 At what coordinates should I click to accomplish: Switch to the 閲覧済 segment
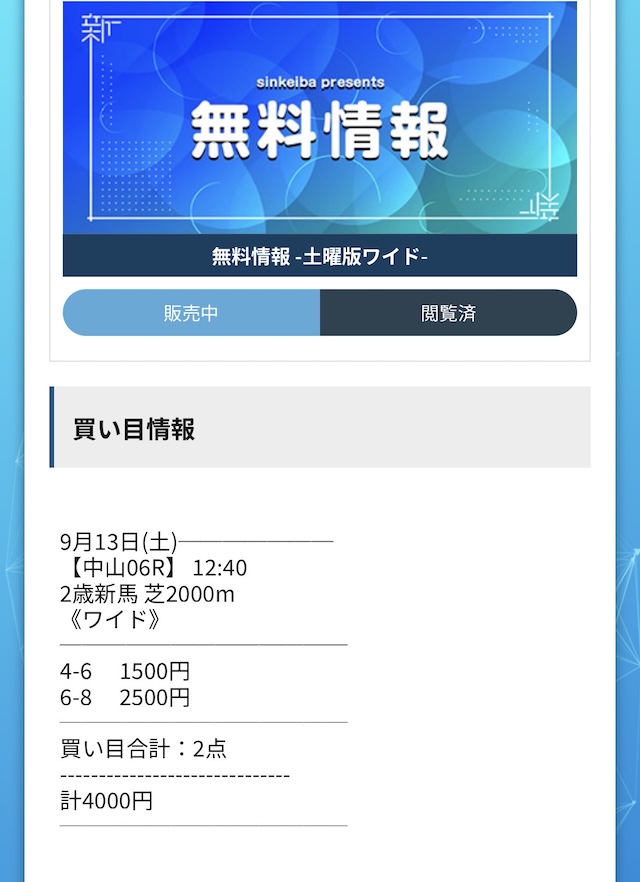click(448, 313)
